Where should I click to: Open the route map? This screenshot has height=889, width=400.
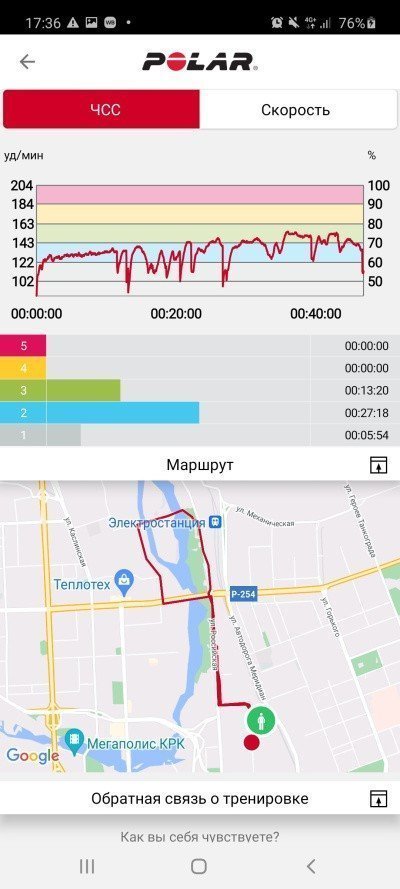click(200, 626)
